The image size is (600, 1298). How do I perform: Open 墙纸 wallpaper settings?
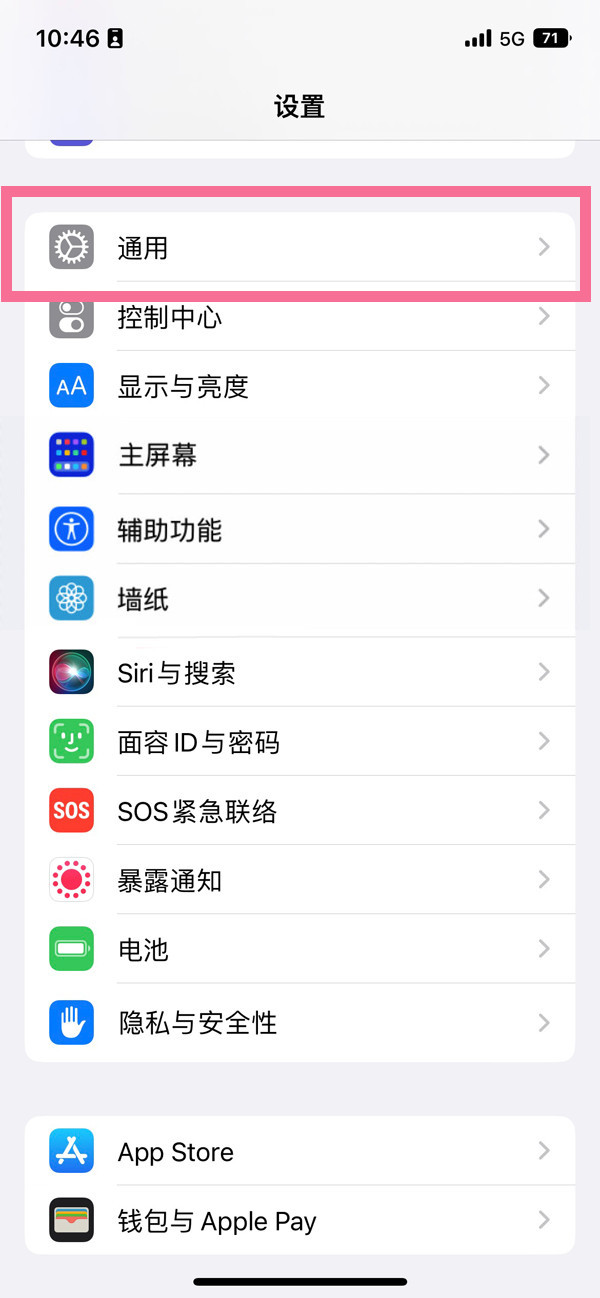[x=300, y=599]
